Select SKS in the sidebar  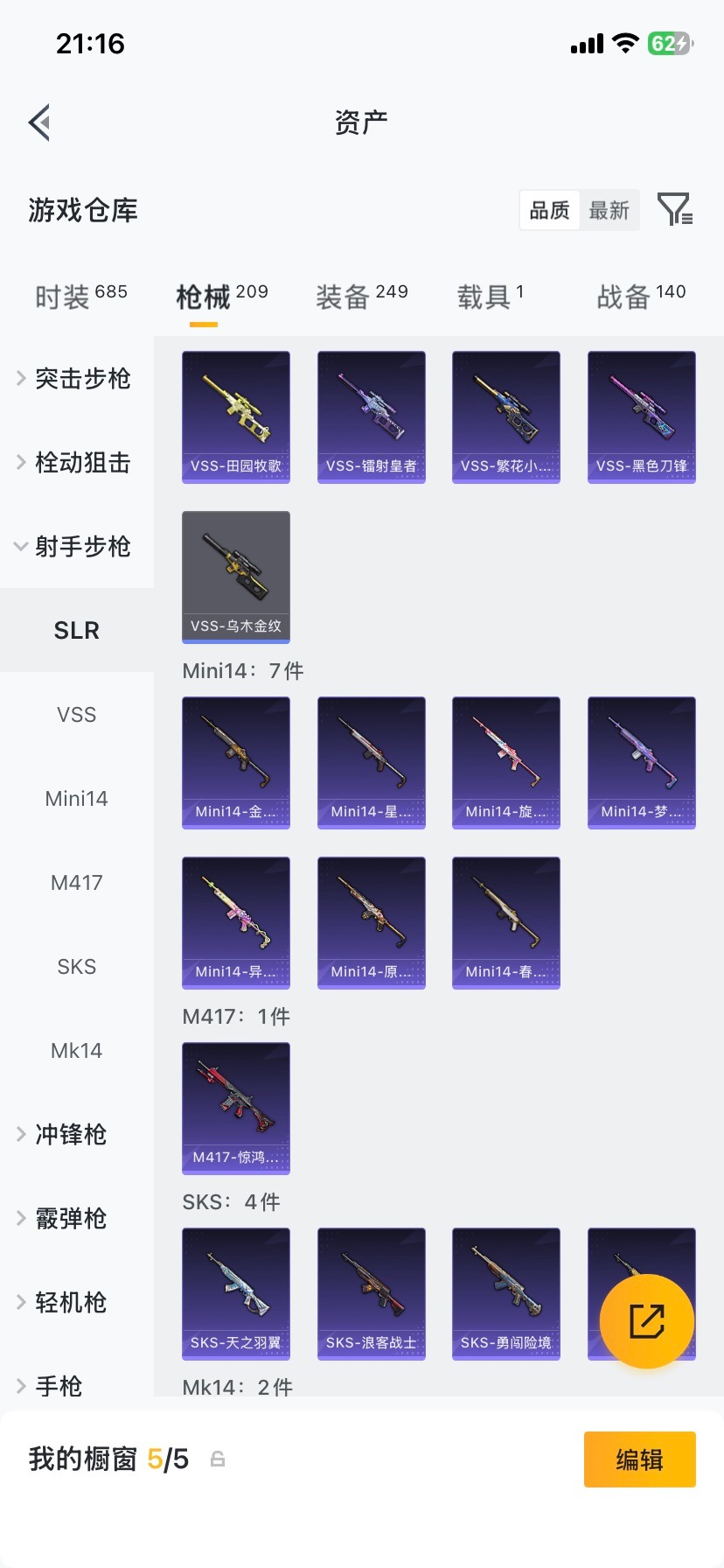[77, 966]
